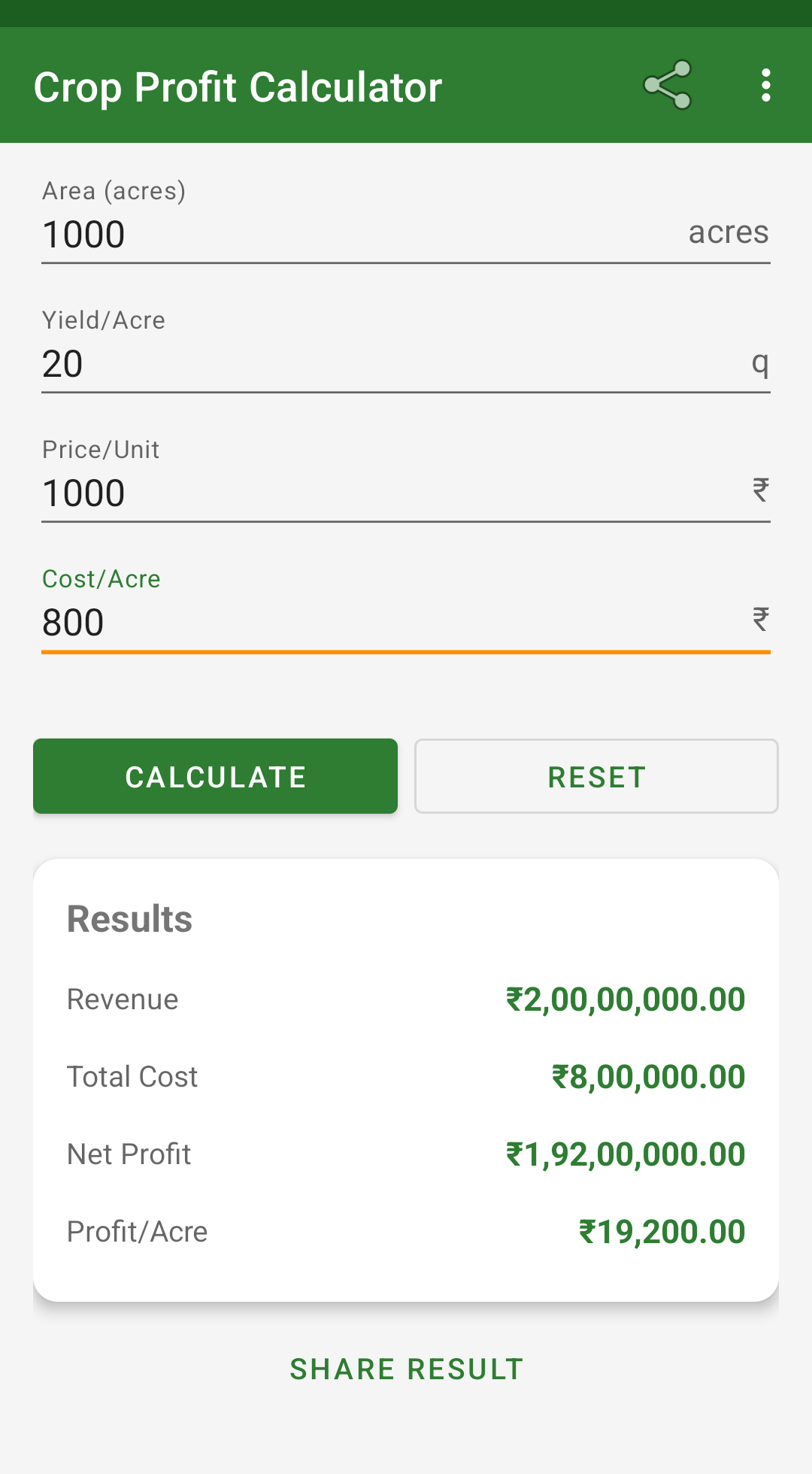Click the acres unit label
Image resolution: width=812 pixels, height=1474 pixels.
click(x=728, y=232)
